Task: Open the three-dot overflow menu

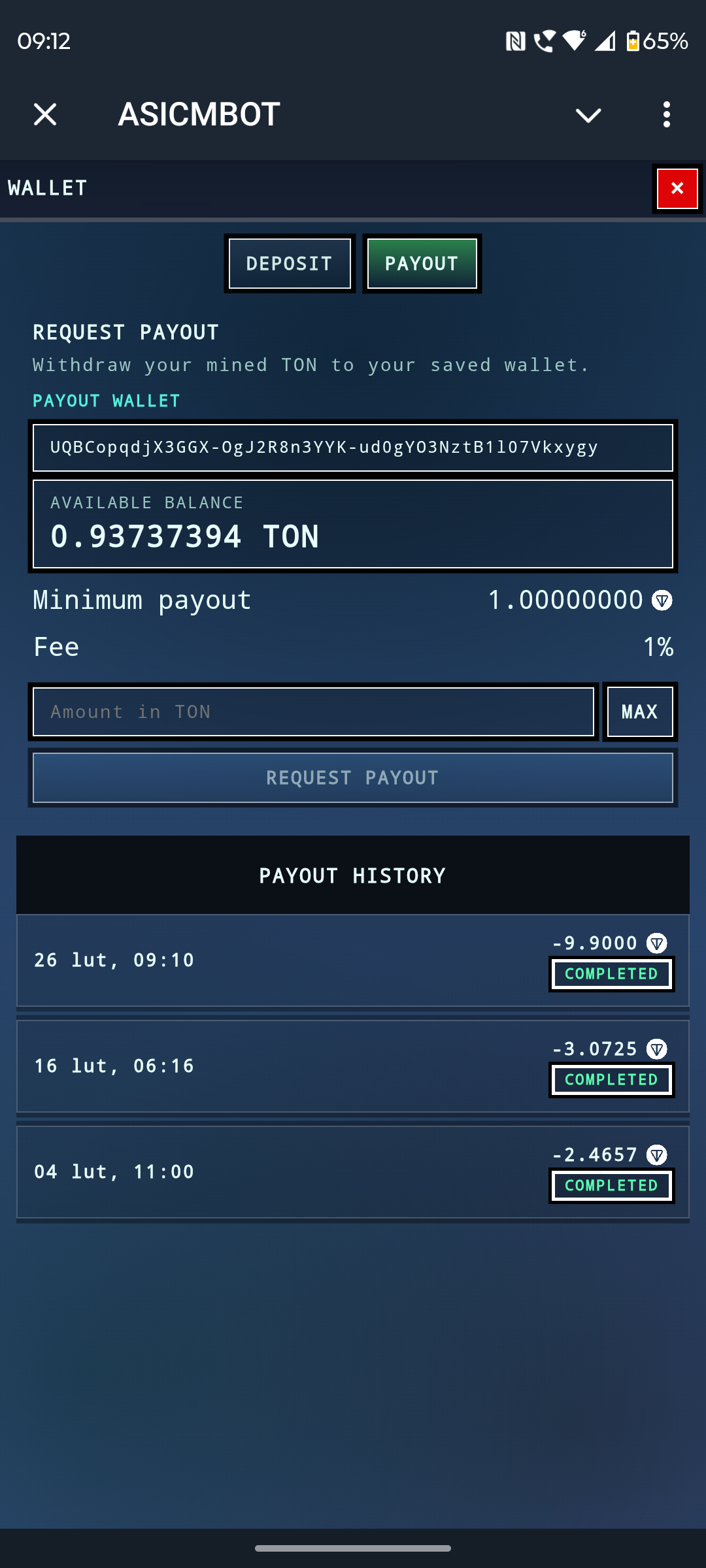Action: pos(666,114)
